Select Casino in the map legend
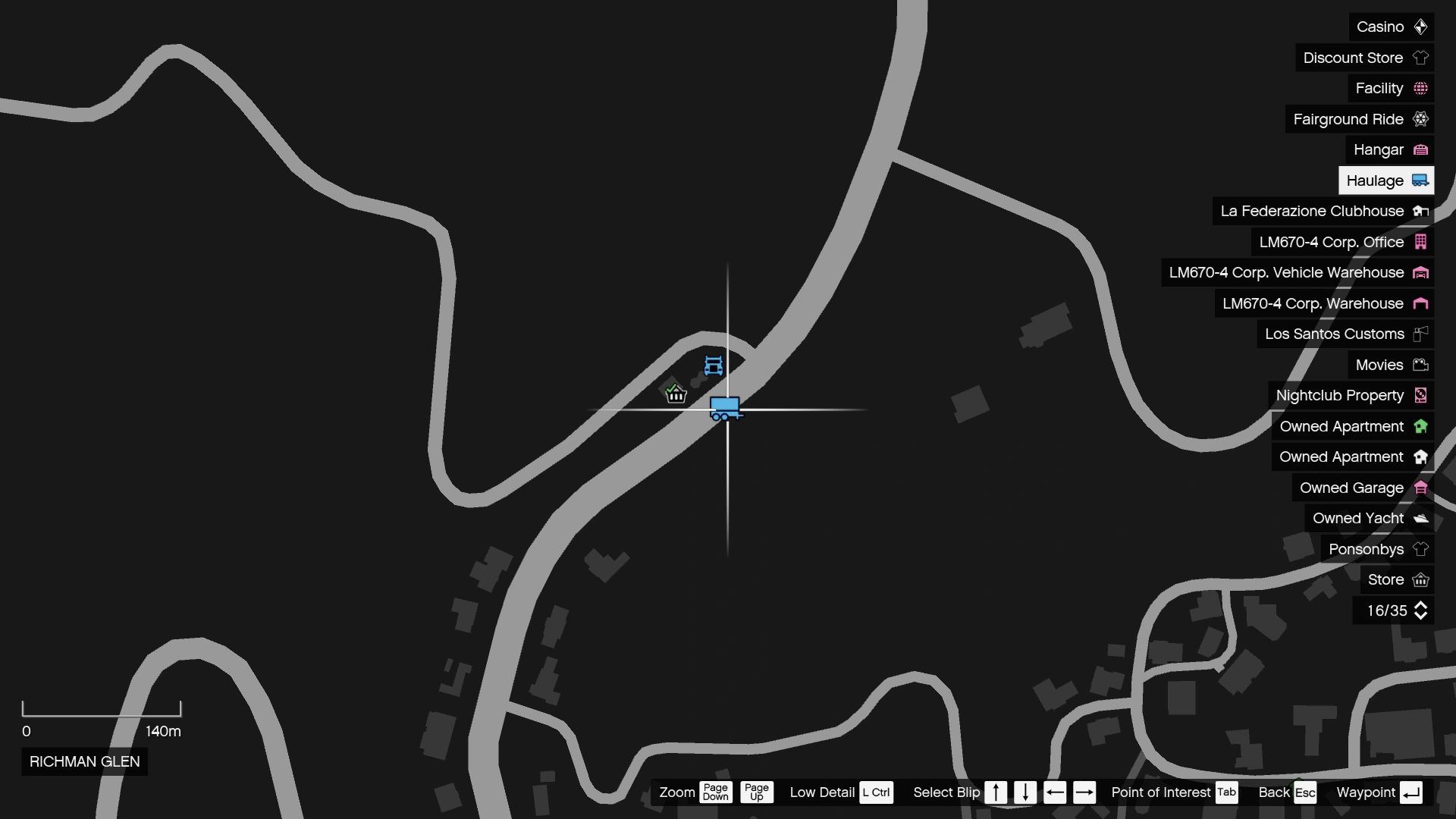This screenshot has width=1456, height=819. coord(1391,27)
